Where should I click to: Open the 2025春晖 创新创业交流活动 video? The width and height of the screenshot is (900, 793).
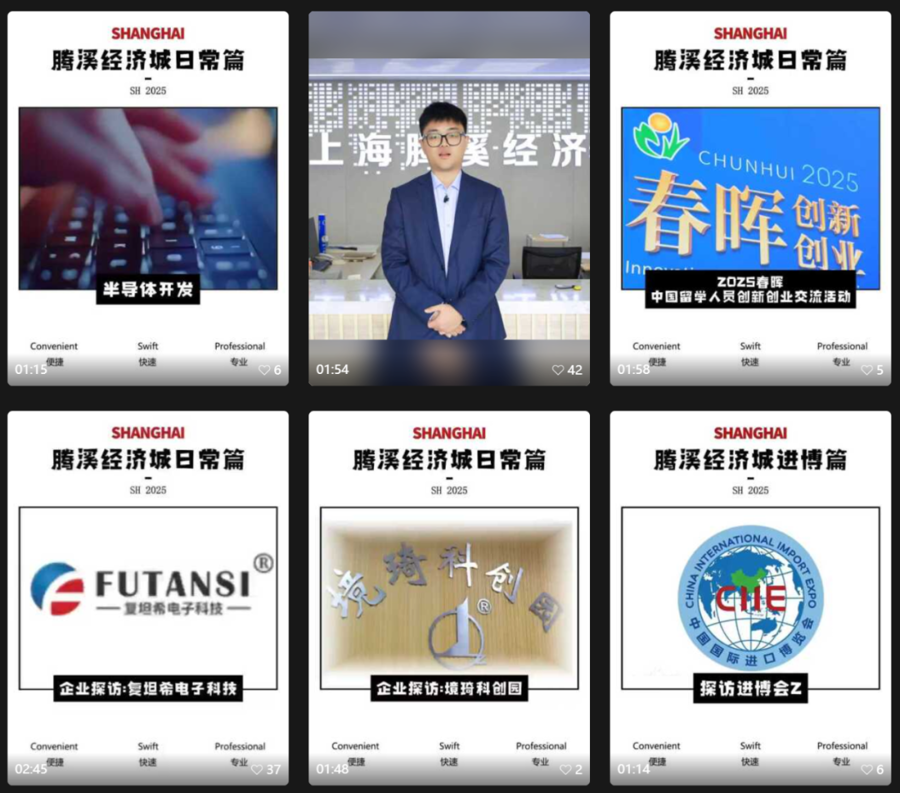[750, 199]
